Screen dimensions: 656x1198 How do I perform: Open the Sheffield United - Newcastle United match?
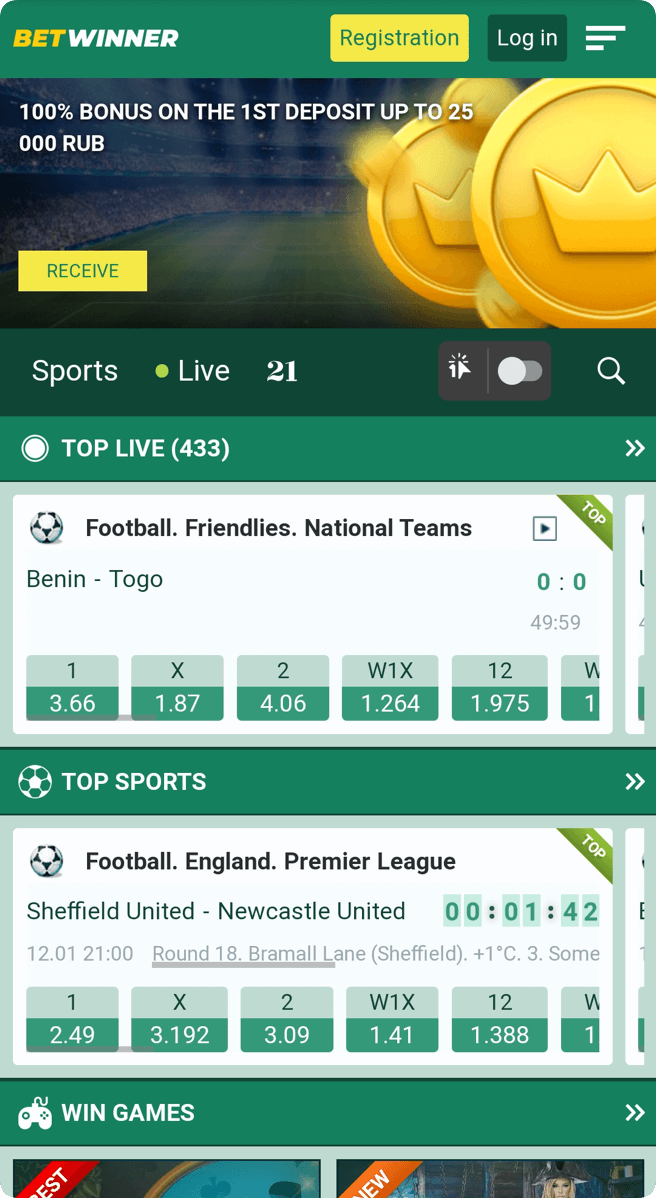tap(216, 911)
